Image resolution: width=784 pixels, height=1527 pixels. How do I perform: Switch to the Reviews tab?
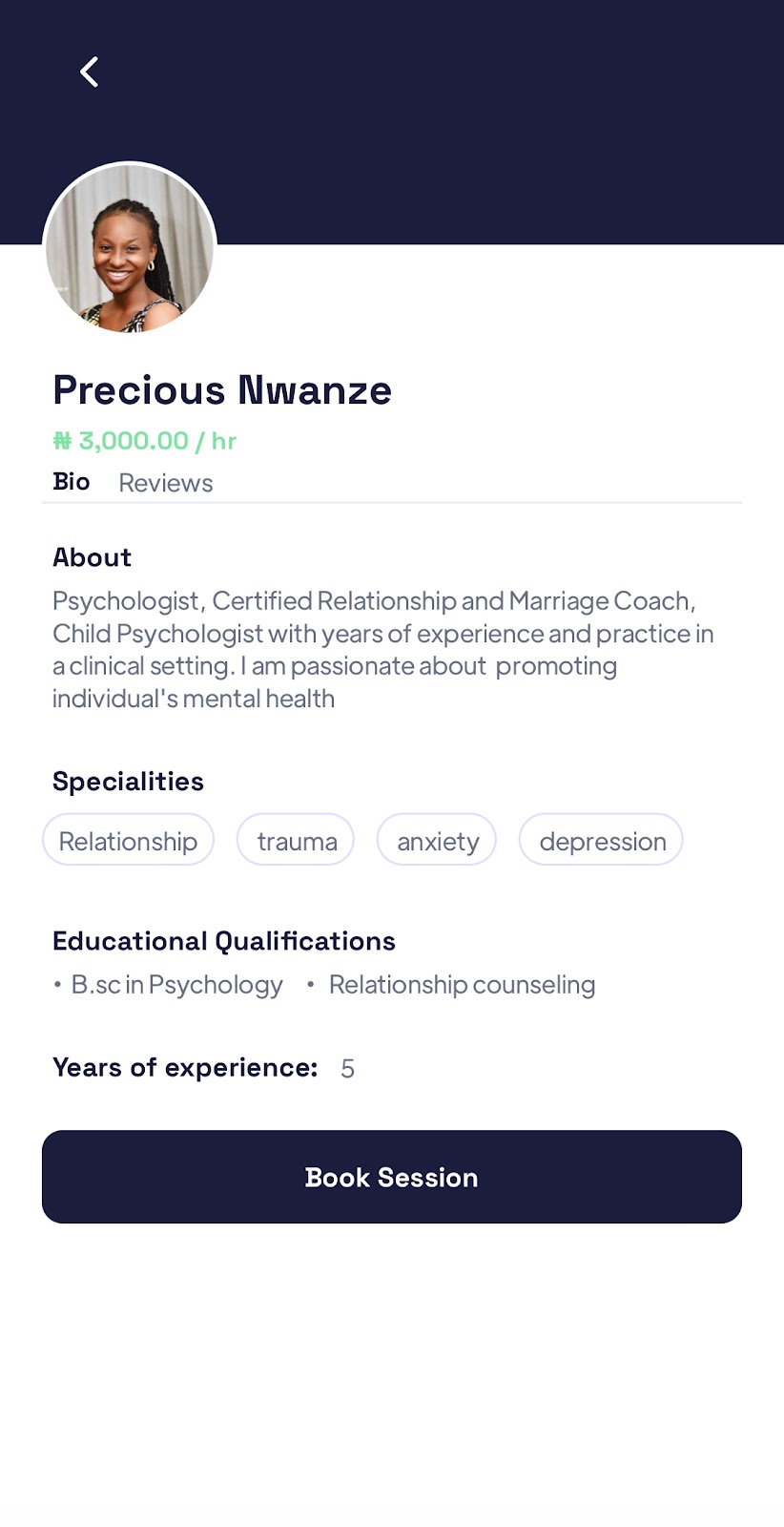(x=165, y=483)
